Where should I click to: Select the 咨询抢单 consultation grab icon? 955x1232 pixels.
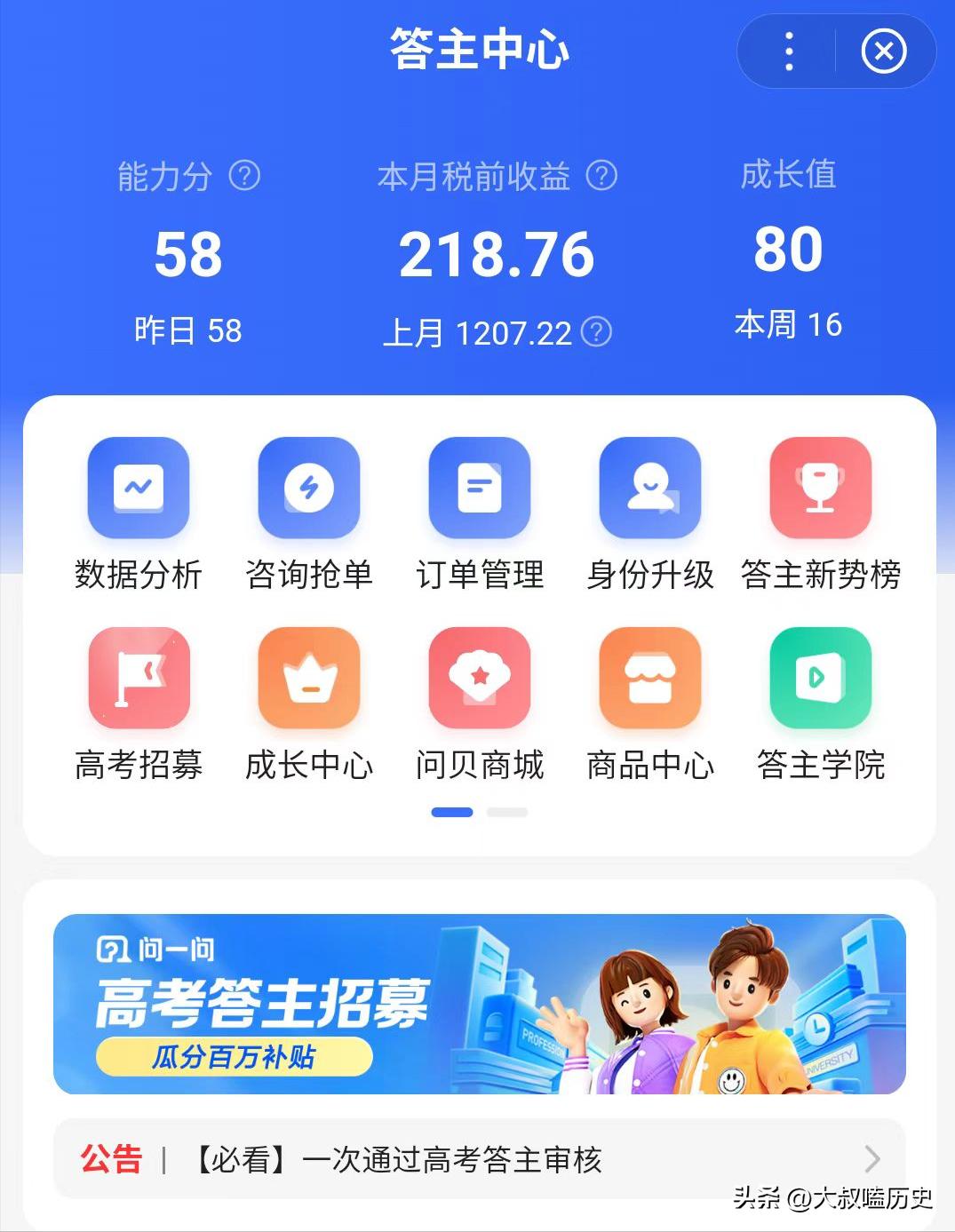[308, 489]
